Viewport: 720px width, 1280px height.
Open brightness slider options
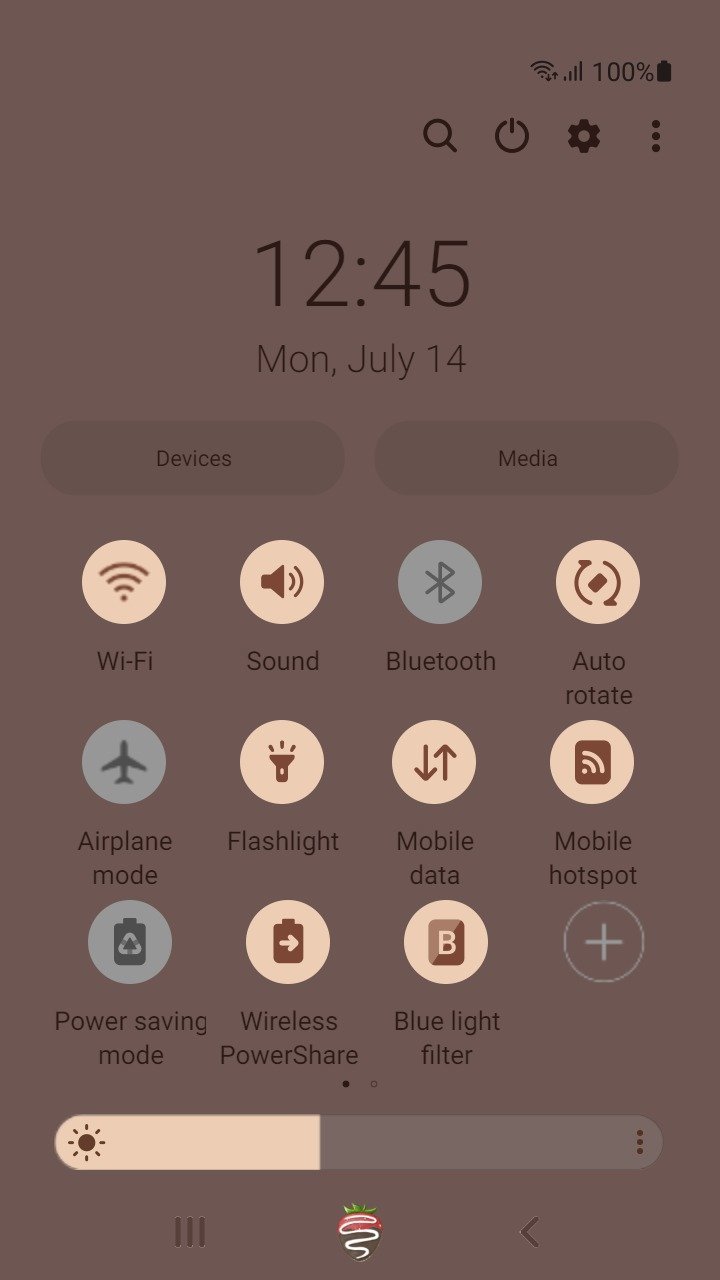coord(640,1142)
